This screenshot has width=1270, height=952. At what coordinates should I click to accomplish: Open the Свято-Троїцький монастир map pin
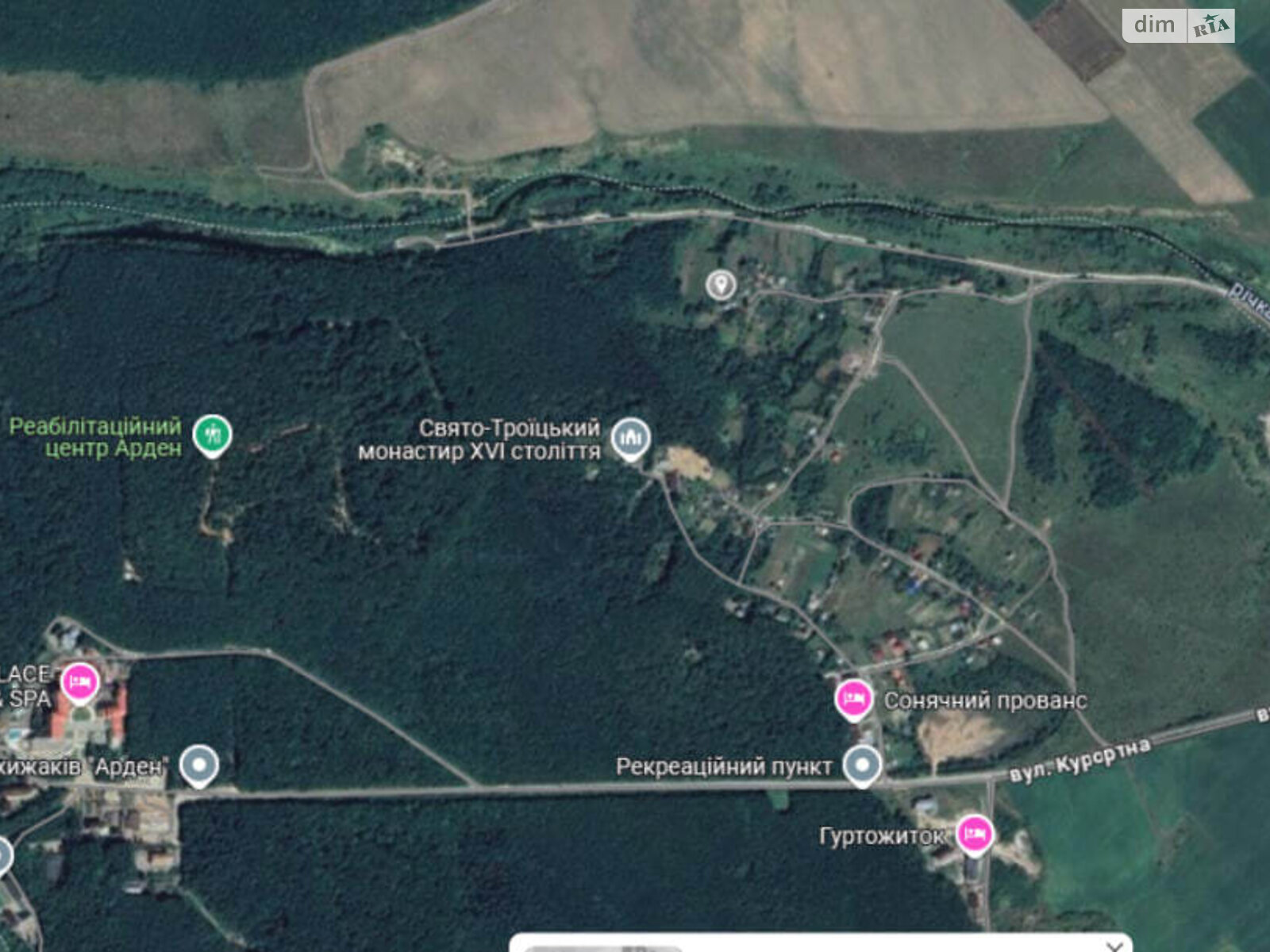pyautogui.click(x=631, y=437)
